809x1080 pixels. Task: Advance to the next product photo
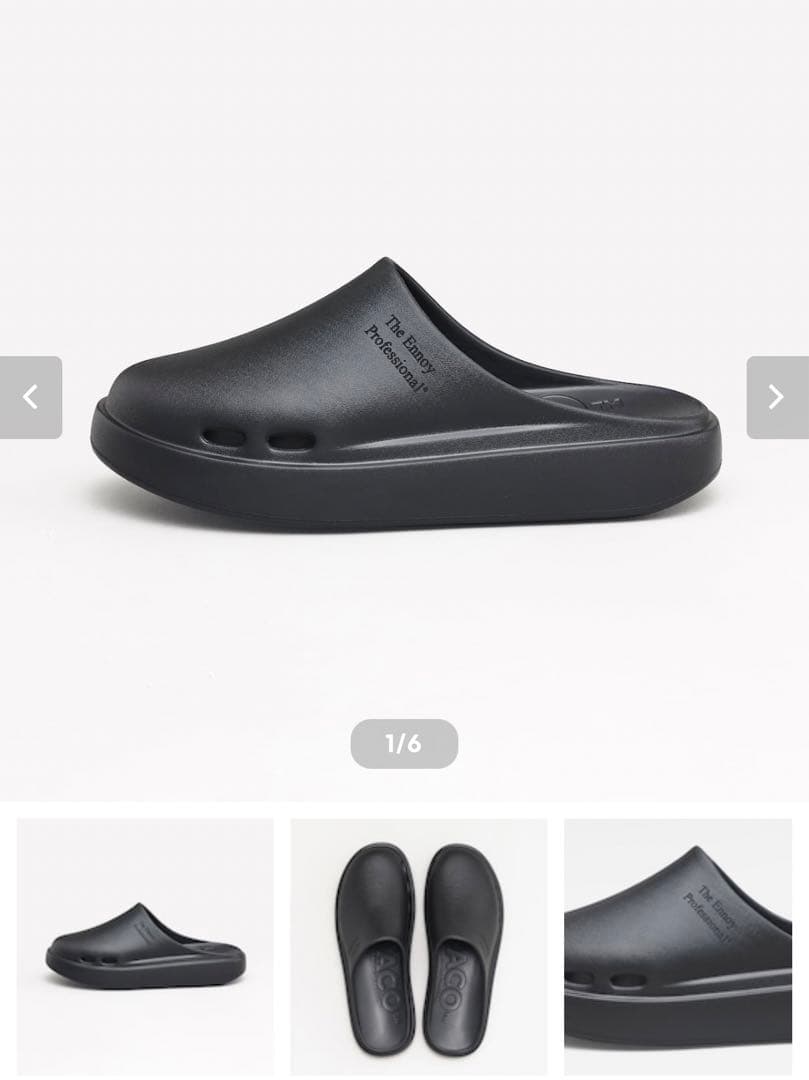777,397
